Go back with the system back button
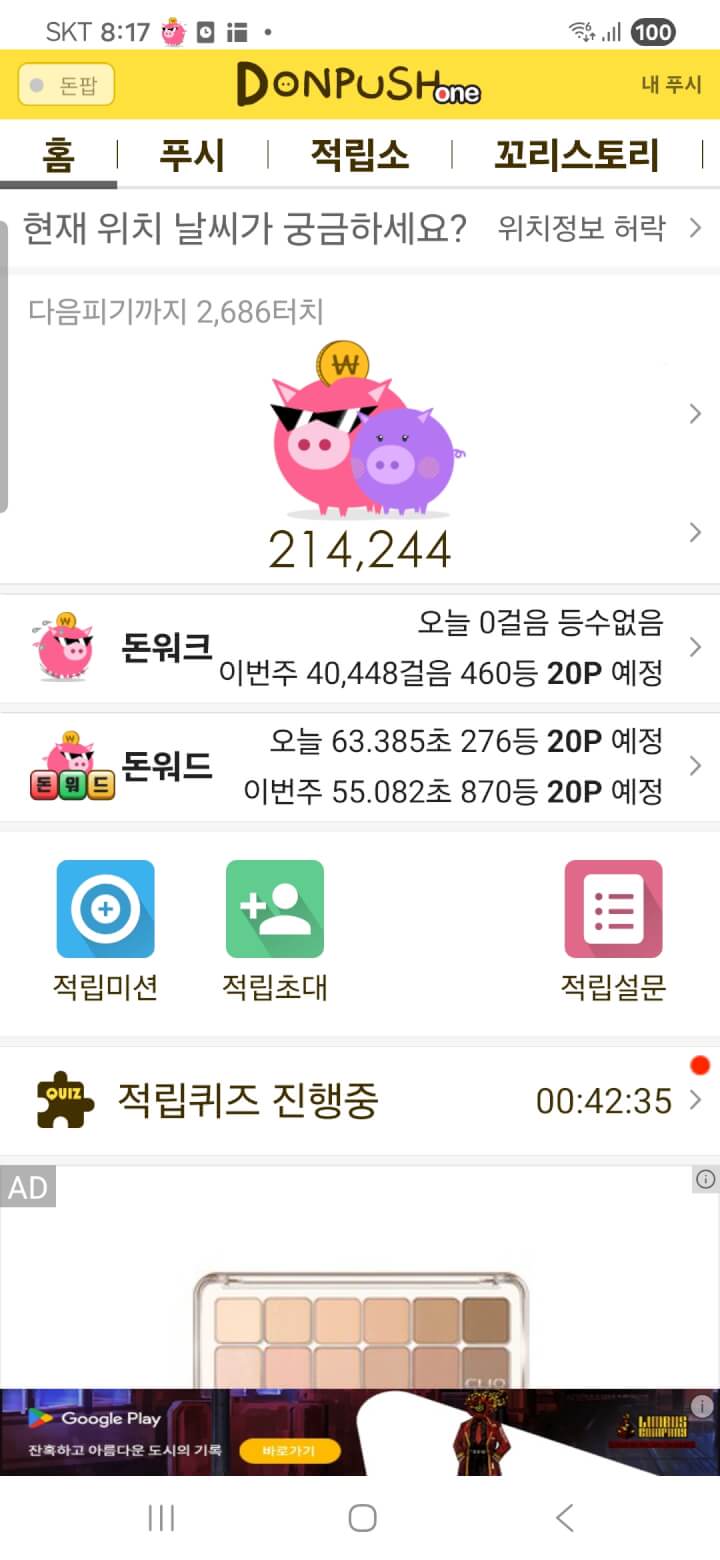 (564, 1518)
